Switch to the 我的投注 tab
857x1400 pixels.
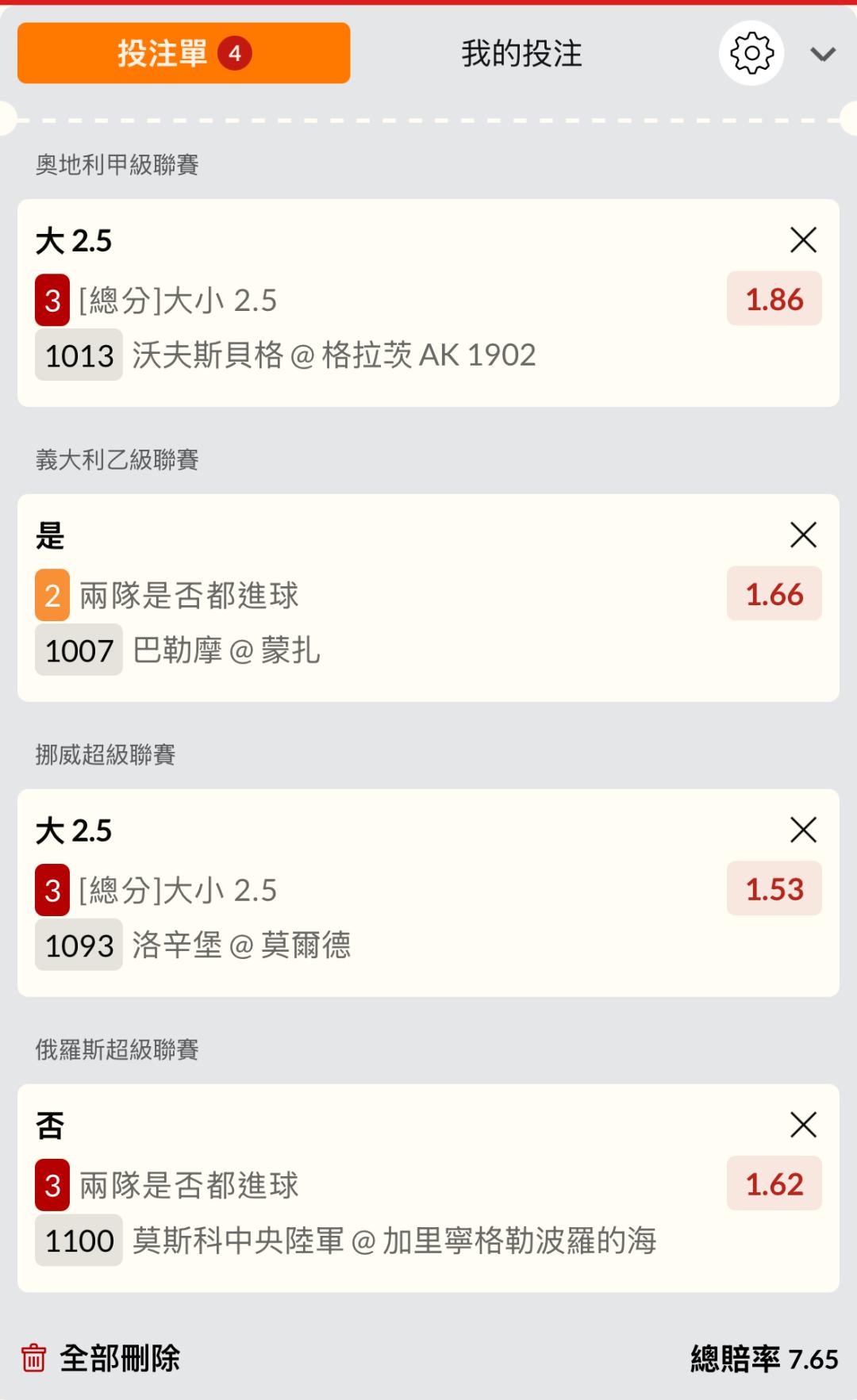[x=521, y=54]
